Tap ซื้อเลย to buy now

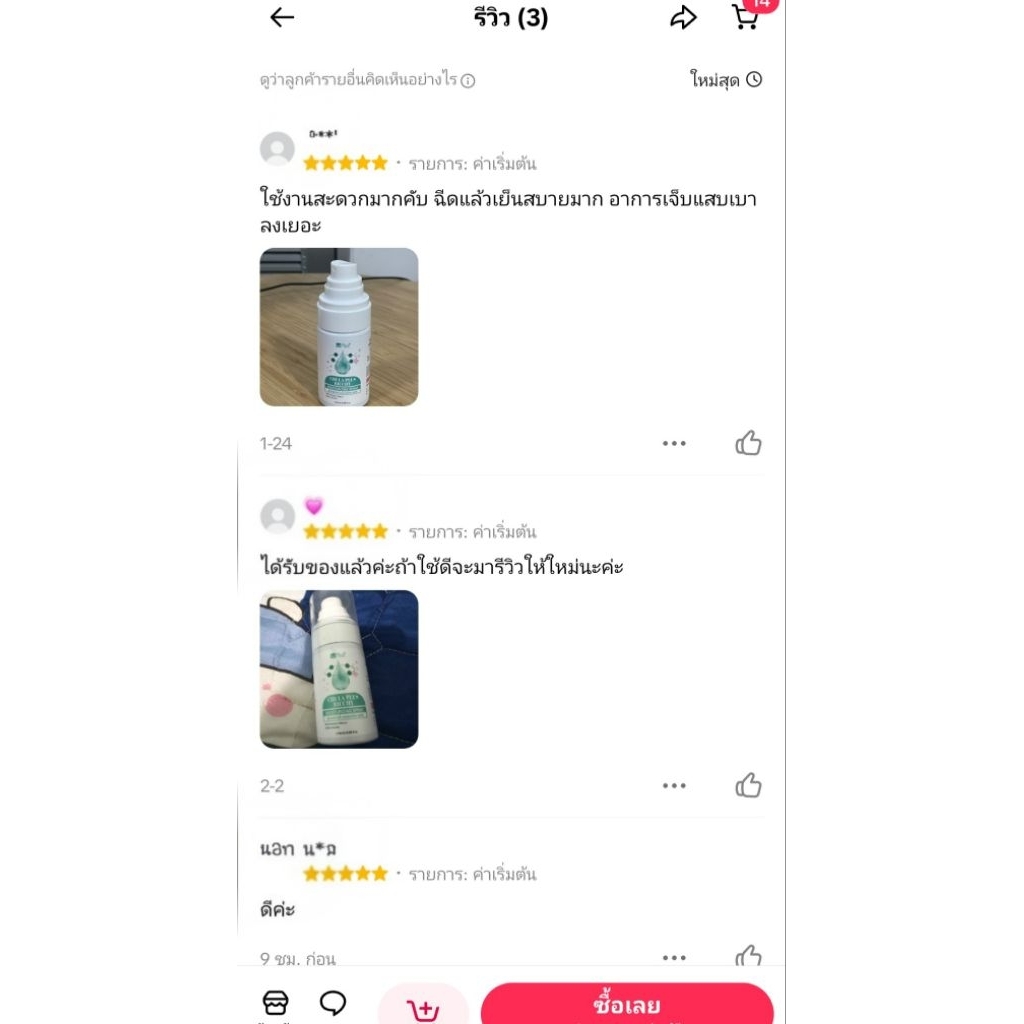click(627, 1006)
